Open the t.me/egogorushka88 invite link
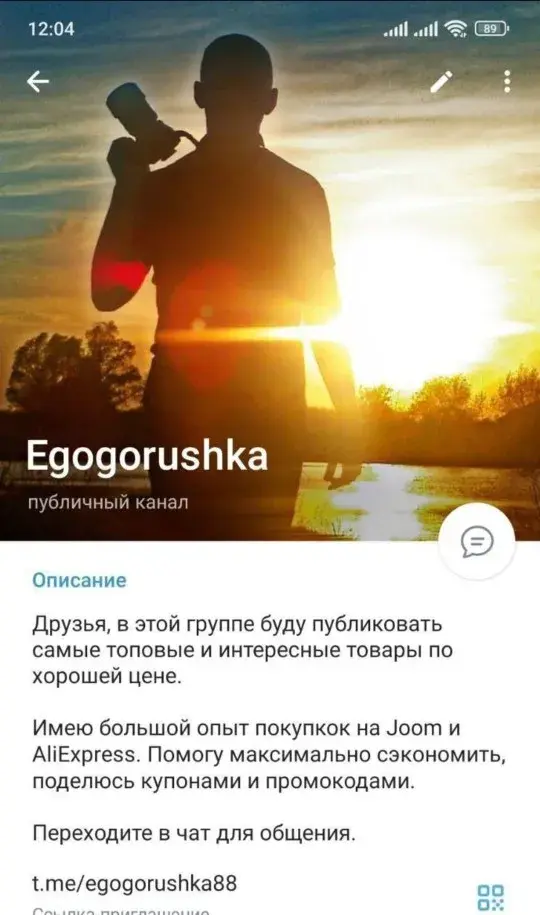This screenshot has height=915, width=540. [134, 883]
